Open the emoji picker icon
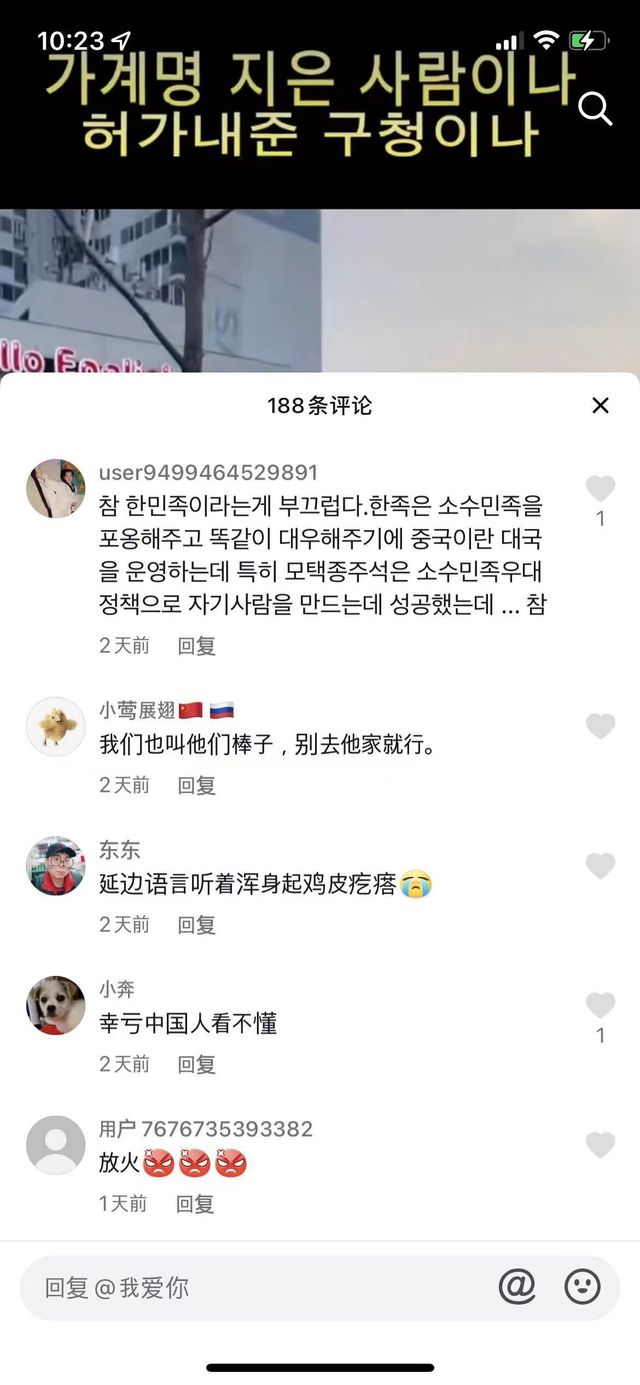 583,1287
